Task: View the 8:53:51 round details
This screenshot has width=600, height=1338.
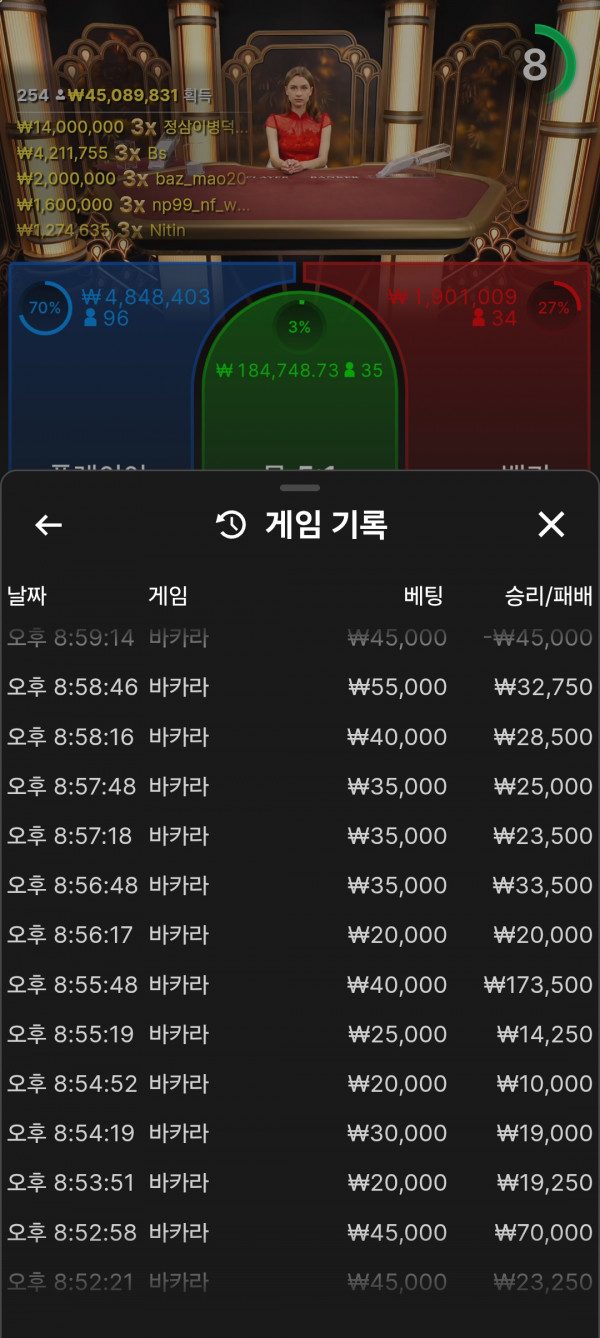Action: click(300, 1183)
